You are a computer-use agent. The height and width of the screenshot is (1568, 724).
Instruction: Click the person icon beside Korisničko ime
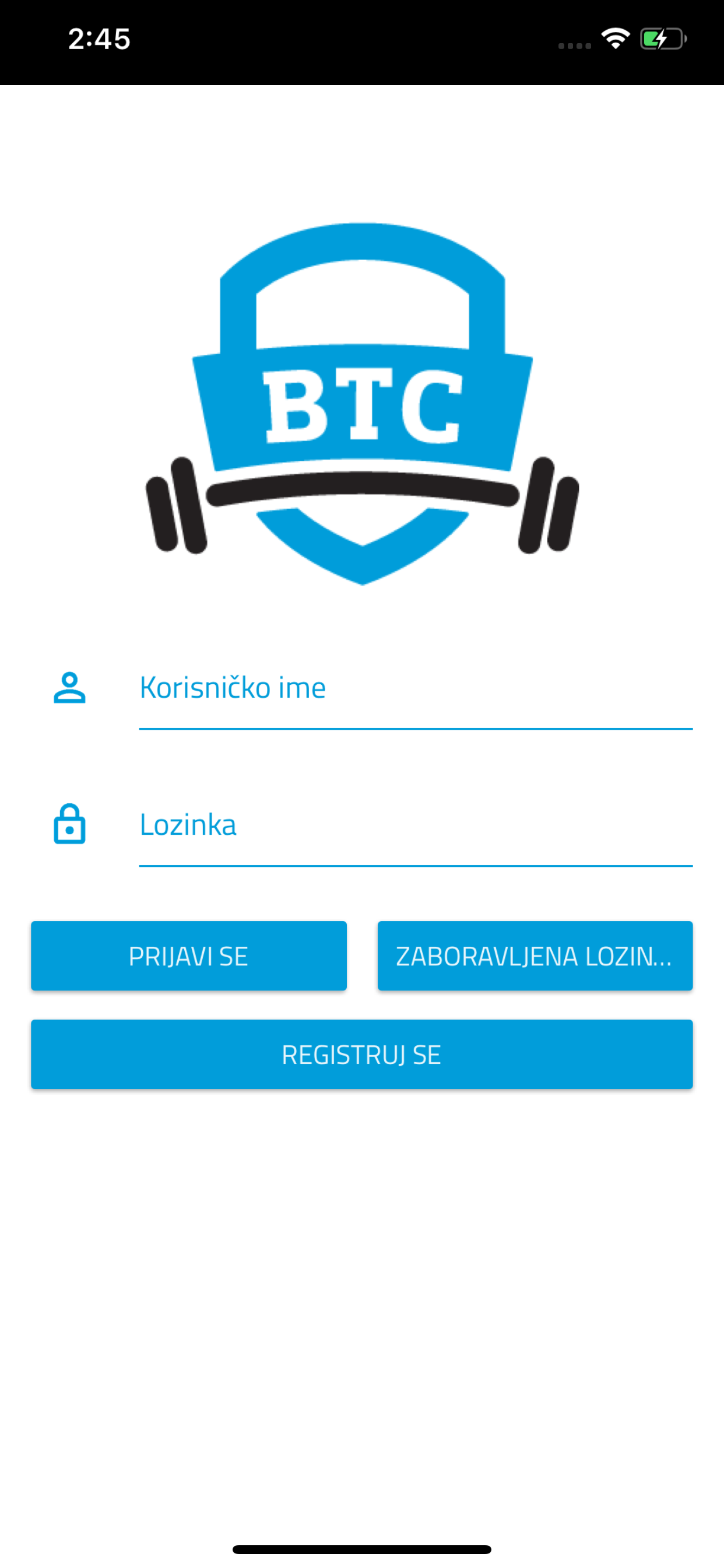click(x=71, y=688)
